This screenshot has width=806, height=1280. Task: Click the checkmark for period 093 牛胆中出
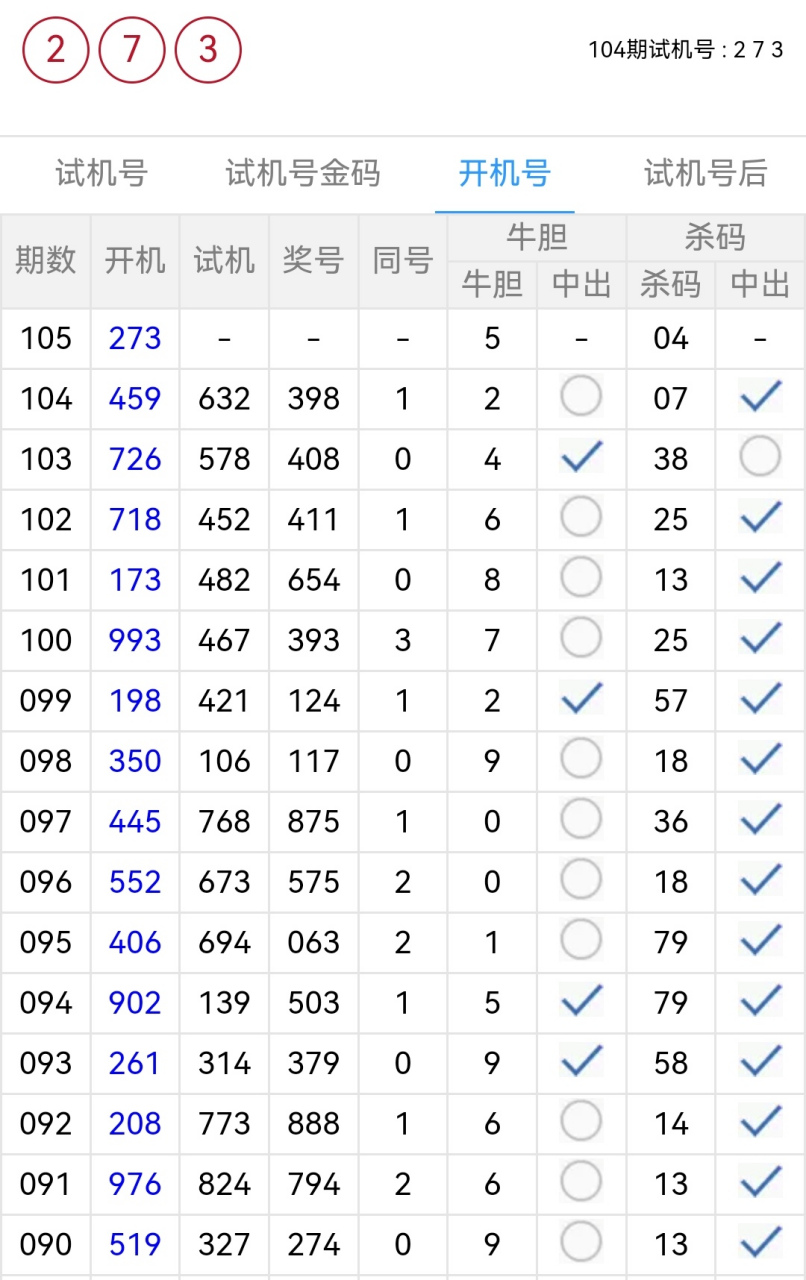(x=580, y=1060)
